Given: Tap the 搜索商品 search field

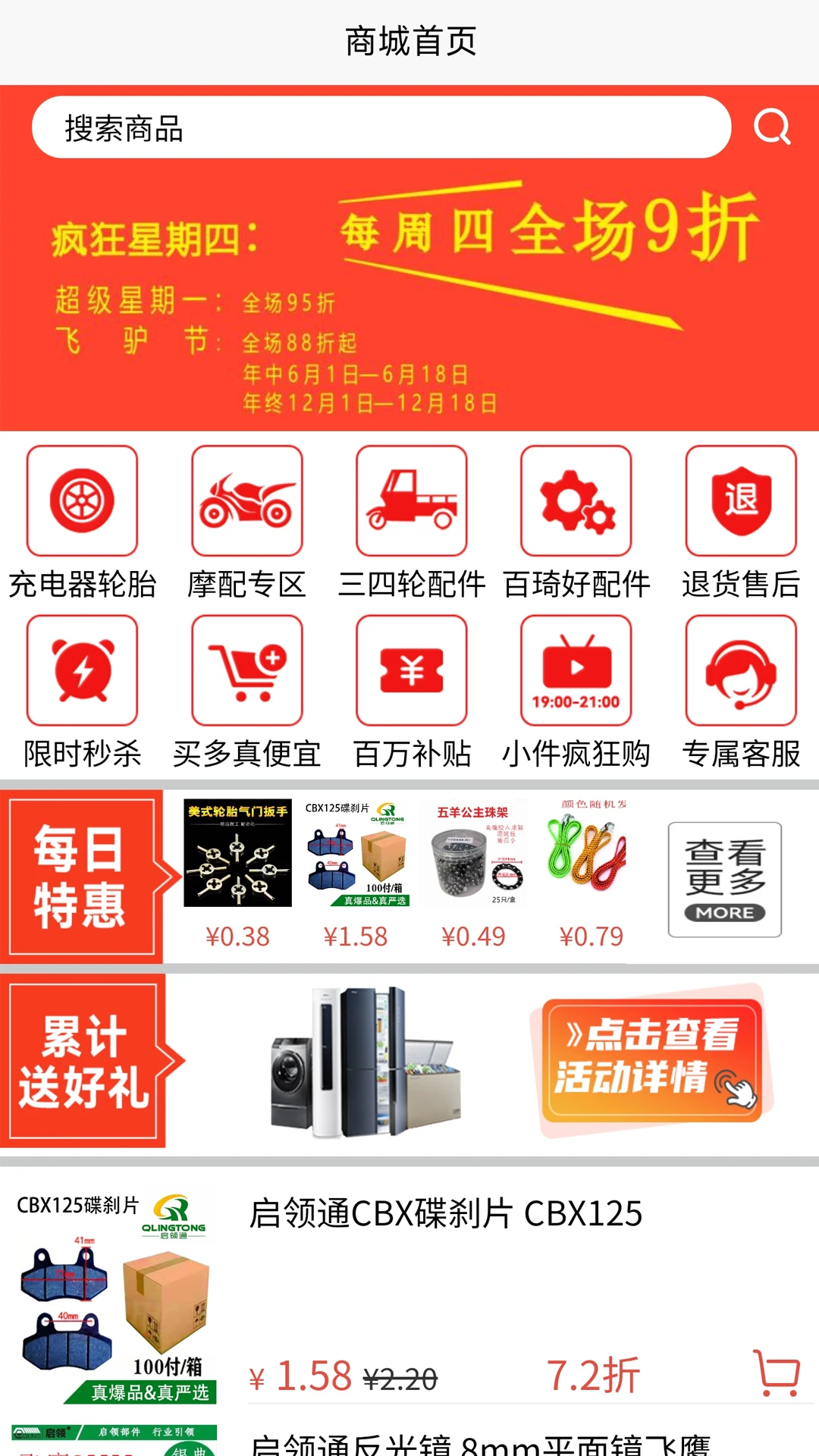Looking at the screenshot, I should (379, 127).
